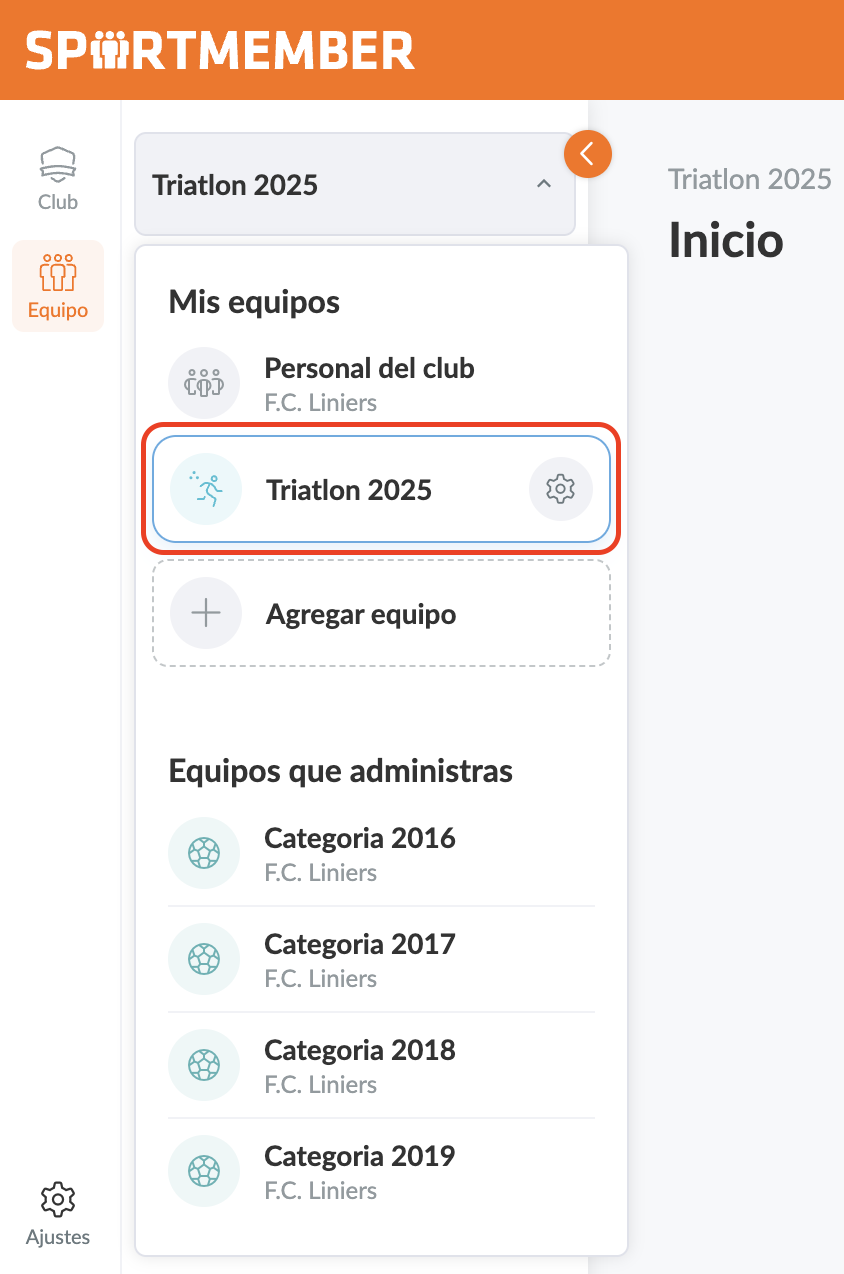844x1274 pixels.
Task: Choose Categoria 2017 team
Action: (360, 959)
